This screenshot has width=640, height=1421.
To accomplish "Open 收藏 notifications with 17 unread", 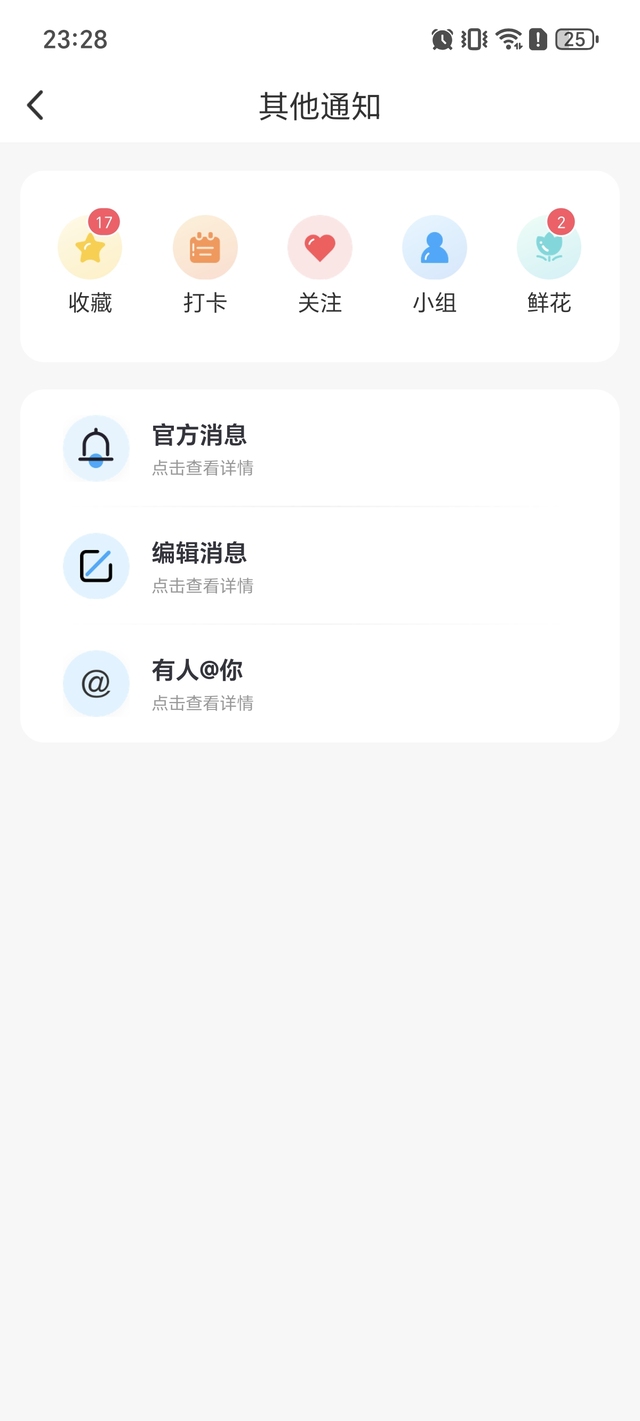I will point(90,264).
